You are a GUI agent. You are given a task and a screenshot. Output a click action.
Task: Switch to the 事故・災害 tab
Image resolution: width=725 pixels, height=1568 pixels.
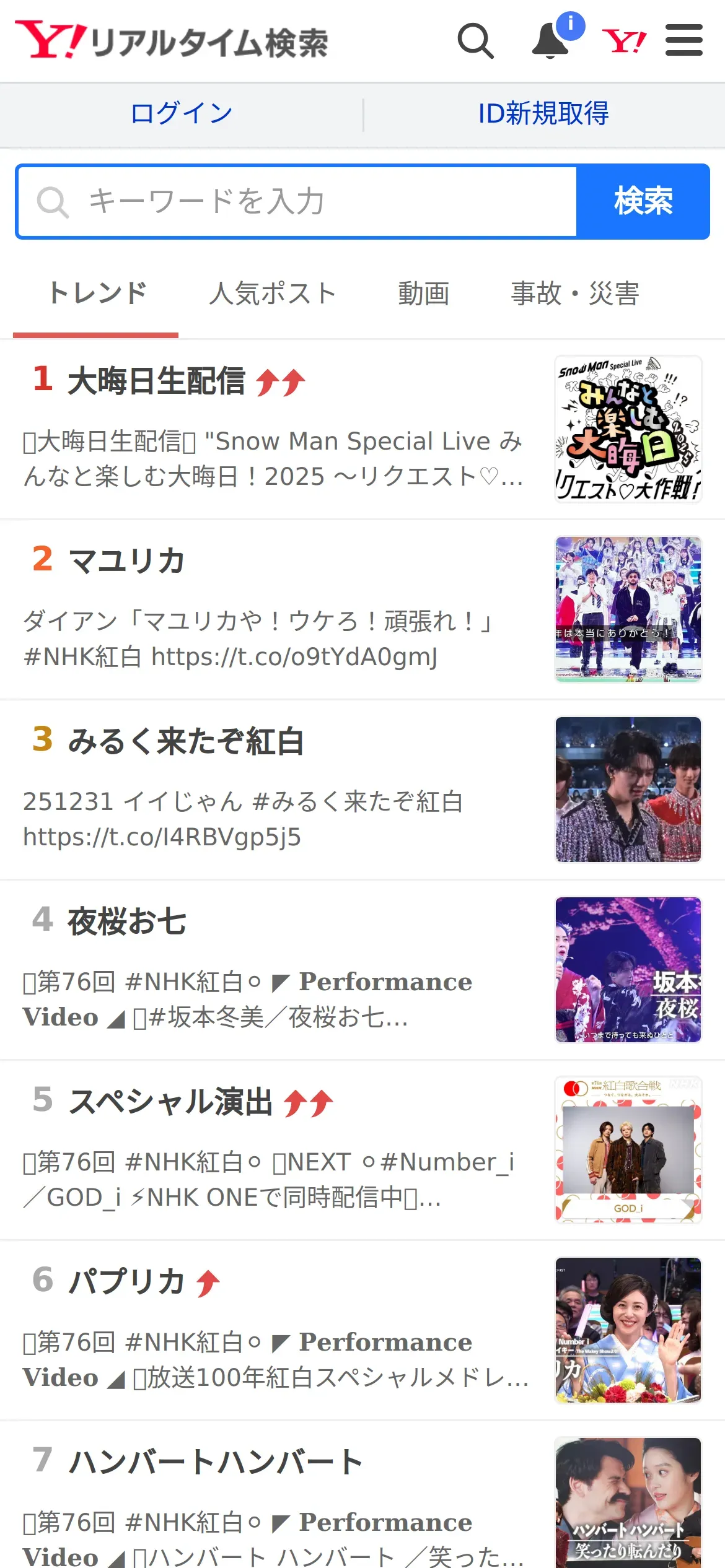click(574, 294)
